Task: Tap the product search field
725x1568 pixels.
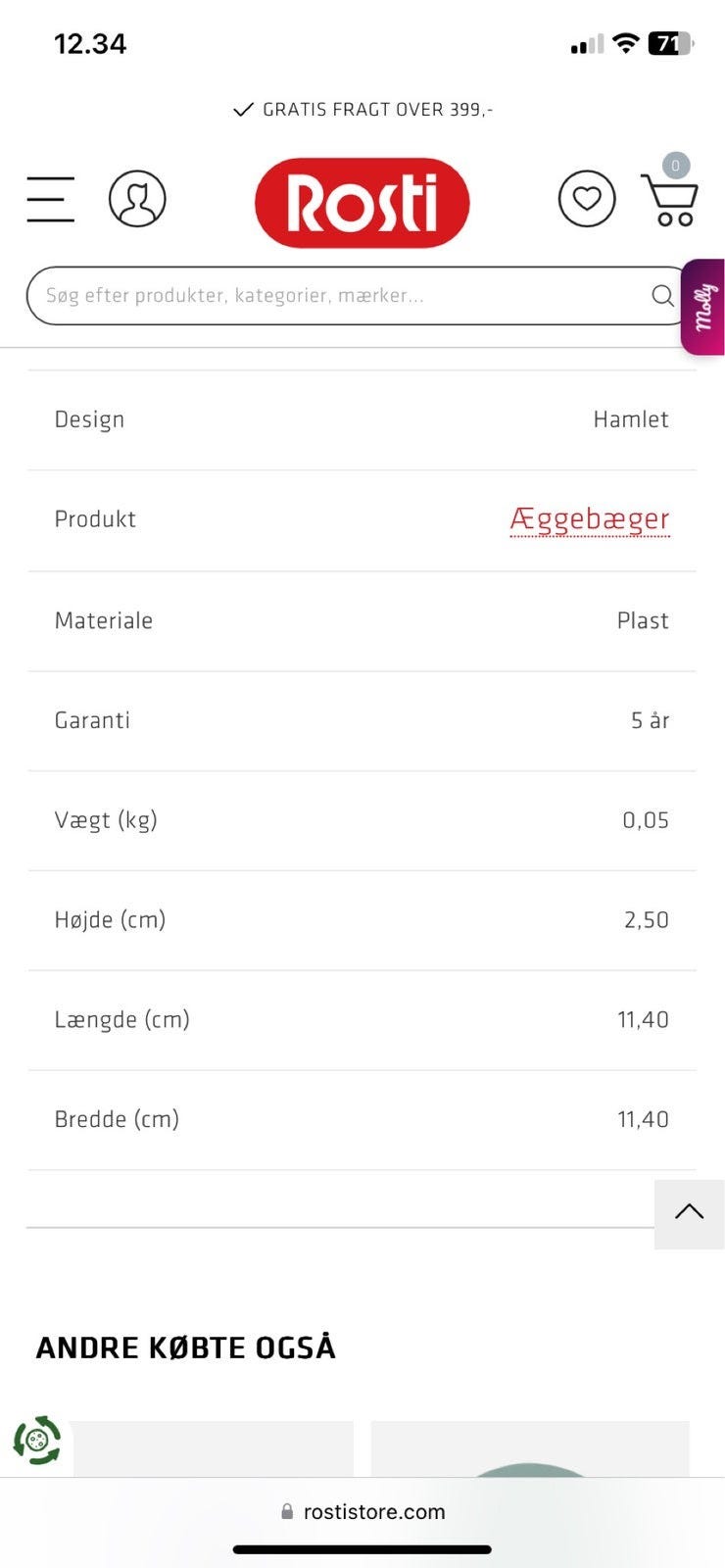Action: 333,295
